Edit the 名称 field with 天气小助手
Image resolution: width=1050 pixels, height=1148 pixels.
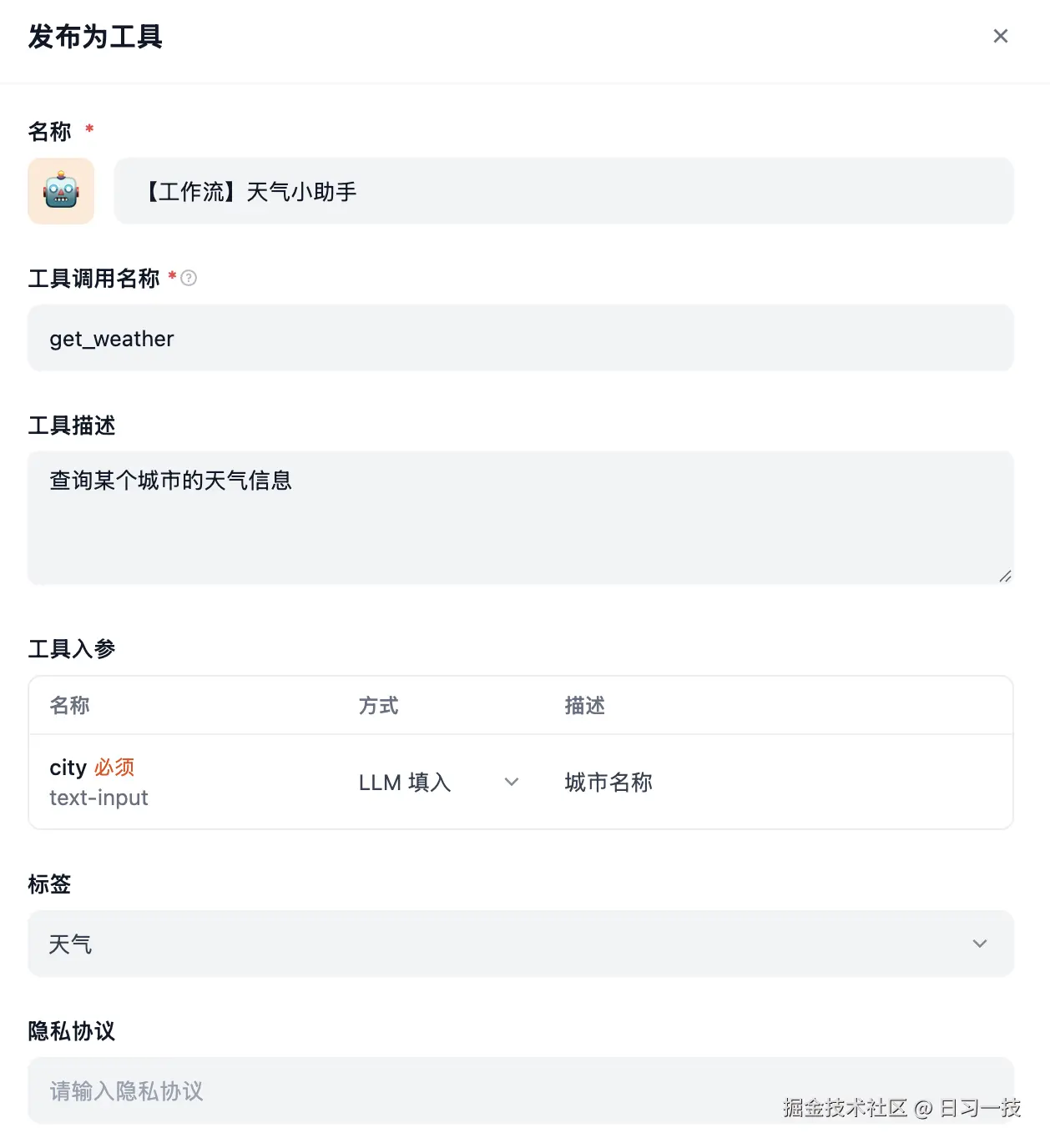(x=563, y=191)
